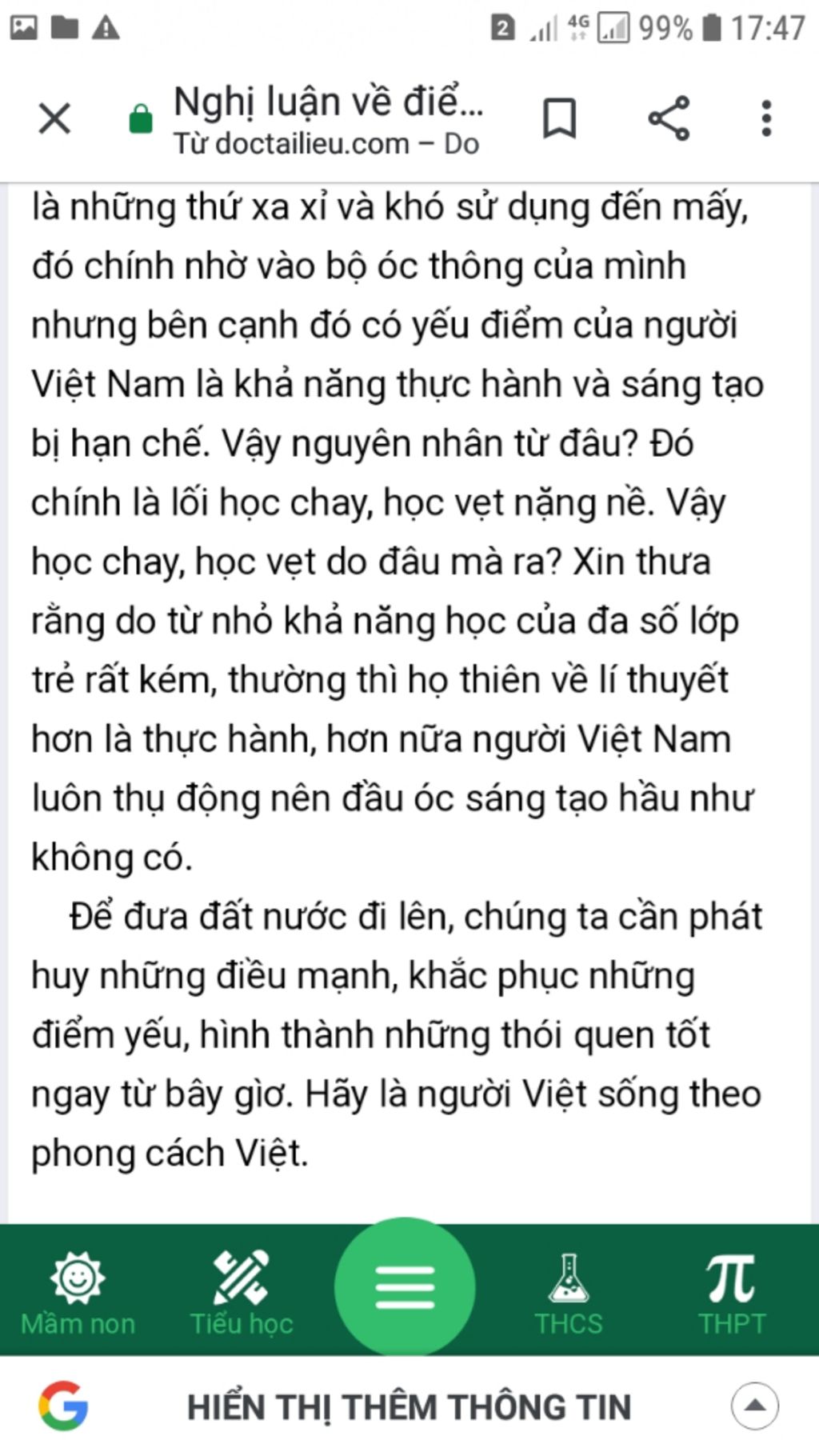Expand Hiển thị thêm thông tin panel
Image resolution: width=819 pixels, height=1456 pixels.
(754, 1406)
